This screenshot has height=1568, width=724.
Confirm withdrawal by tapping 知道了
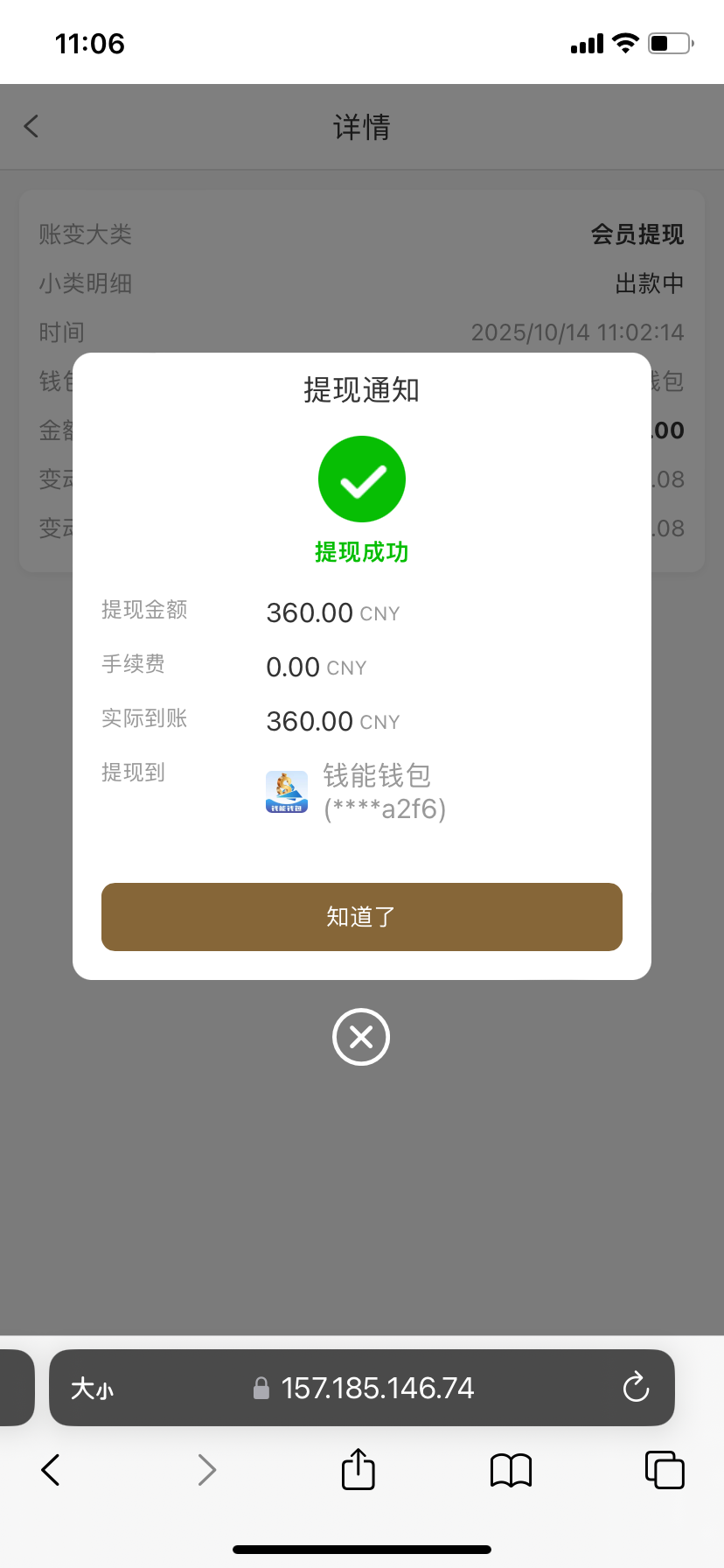click(361, 916)
